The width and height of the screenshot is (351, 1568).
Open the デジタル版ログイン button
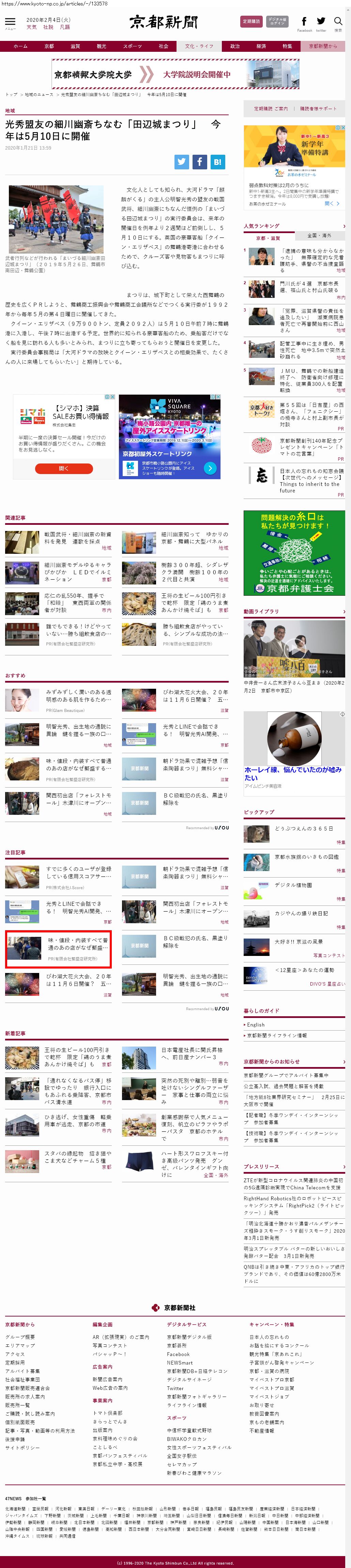(277, 21)
